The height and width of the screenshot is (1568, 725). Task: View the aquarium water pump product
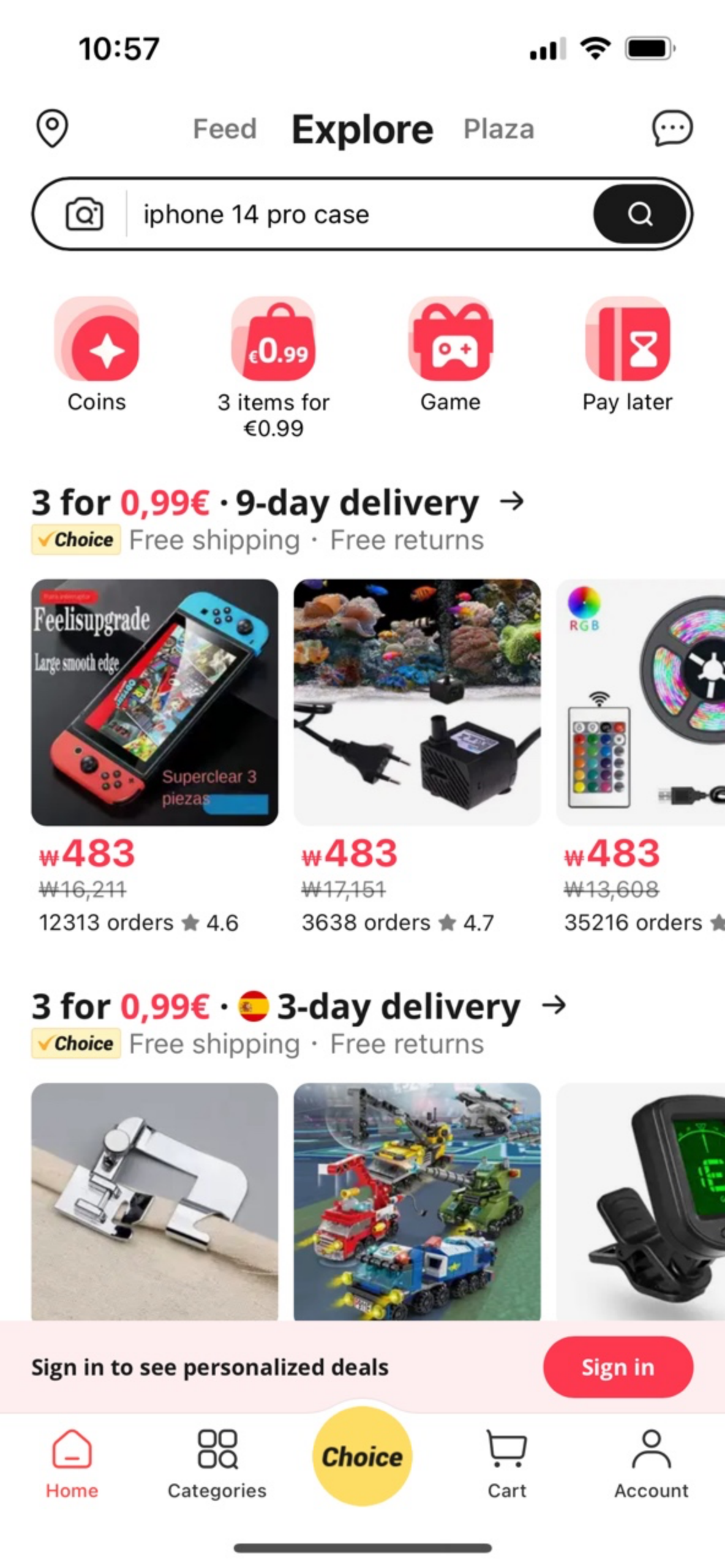pyautogui.click(x=417, y=702)
